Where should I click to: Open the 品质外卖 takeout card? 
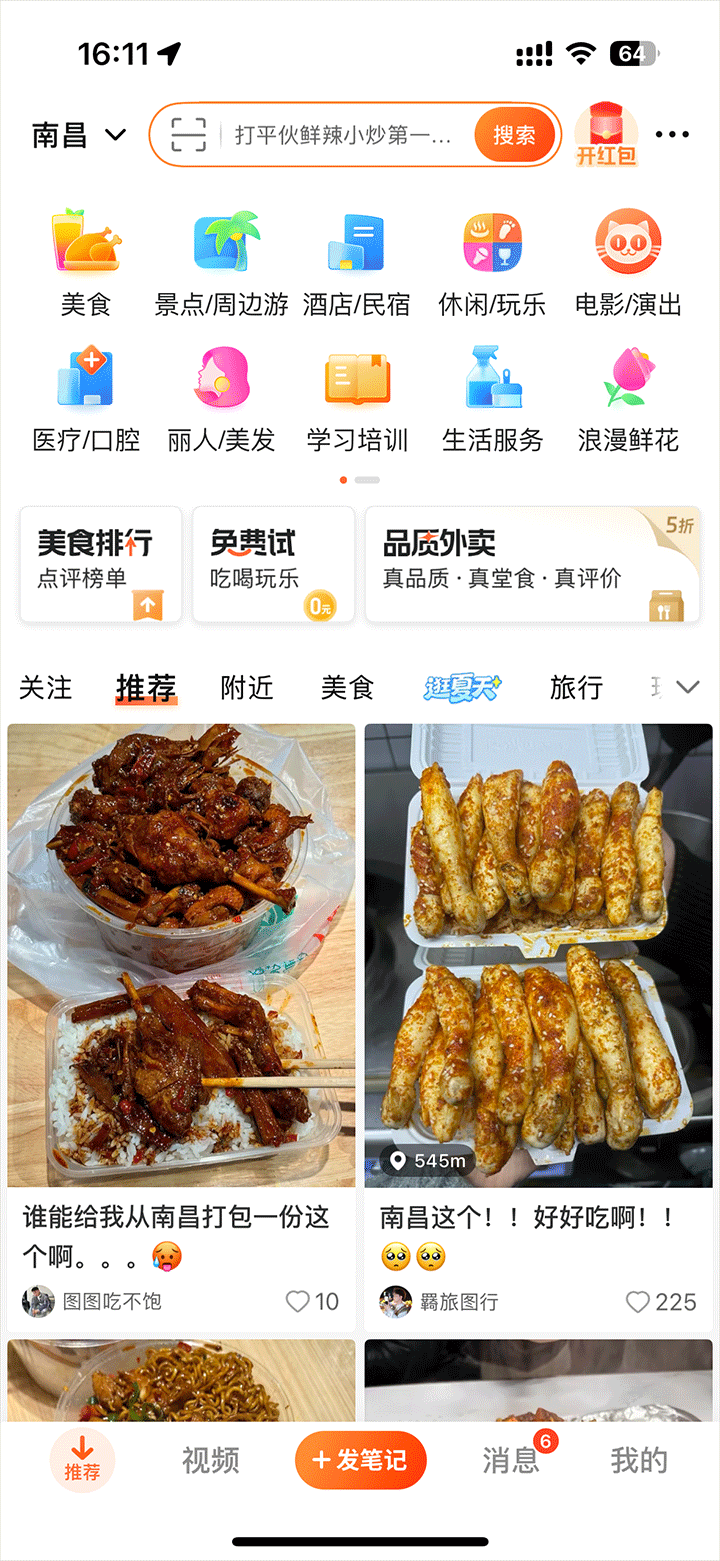[532, 564]
